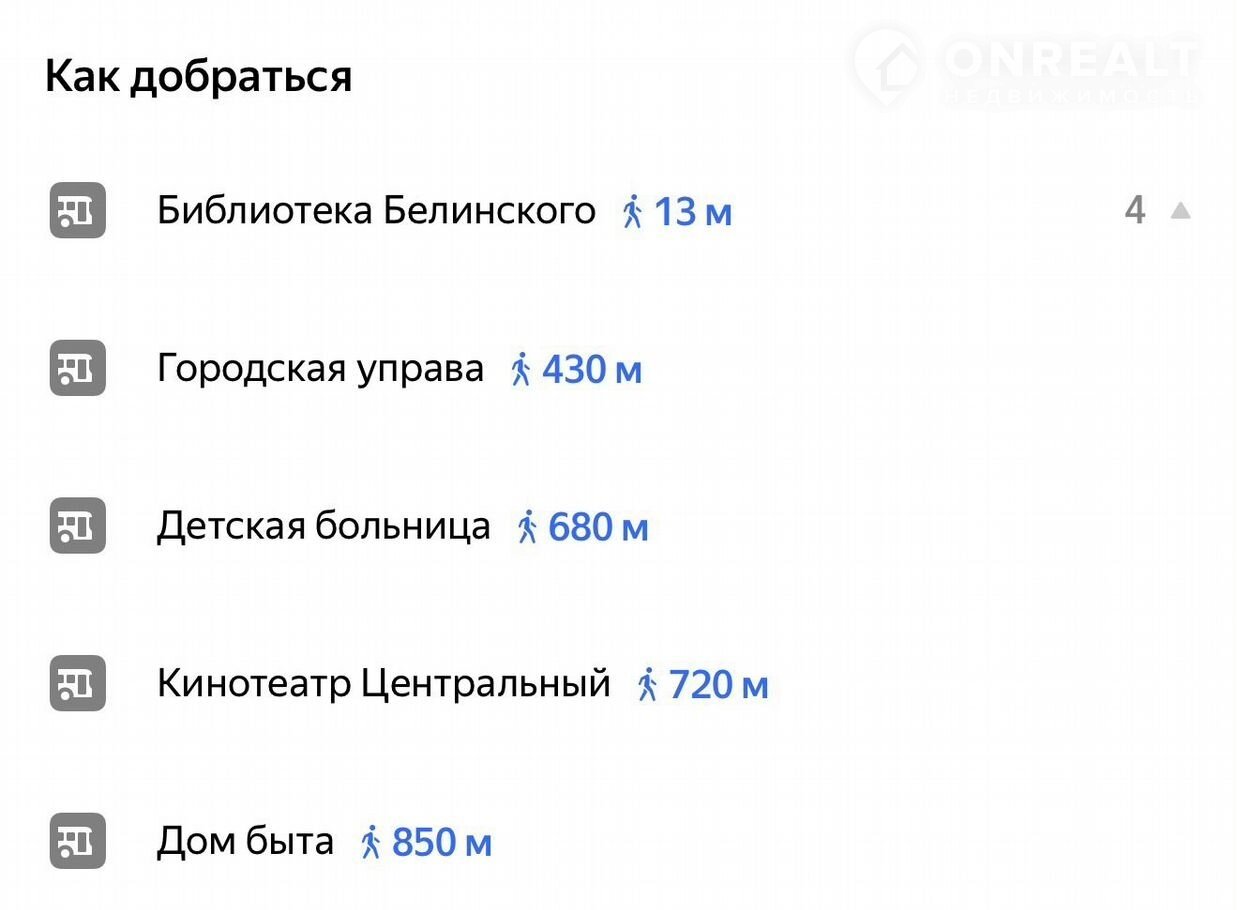The height and width of the screenshot is (910, 1237).
Task: Open the Городская управа stop
Action: (x=320, y=369)
